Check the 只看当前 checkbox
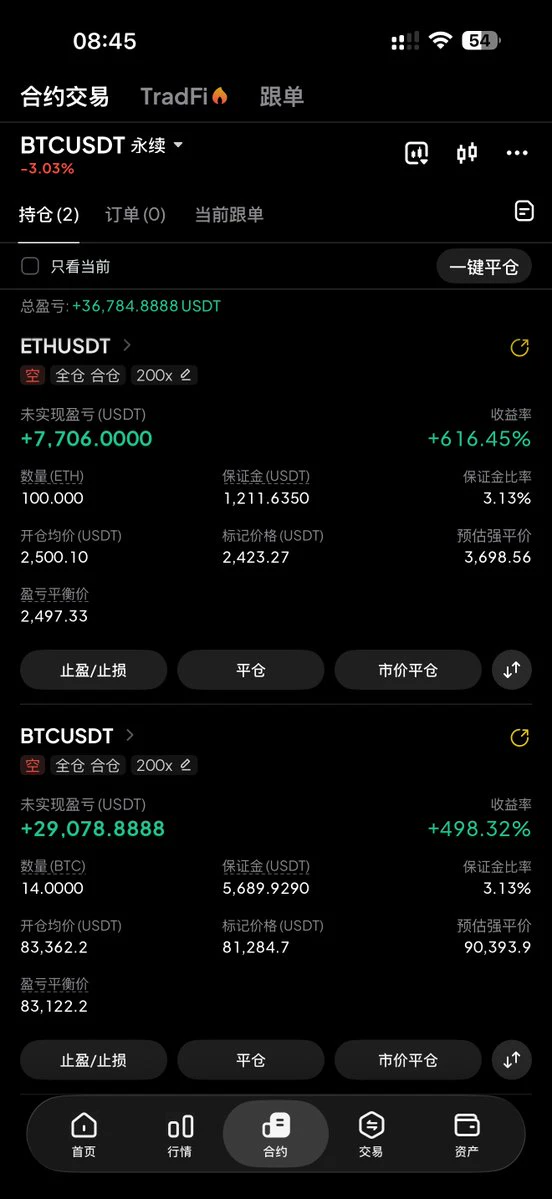This screenshot has height=1199, width=552. point(30,266)
